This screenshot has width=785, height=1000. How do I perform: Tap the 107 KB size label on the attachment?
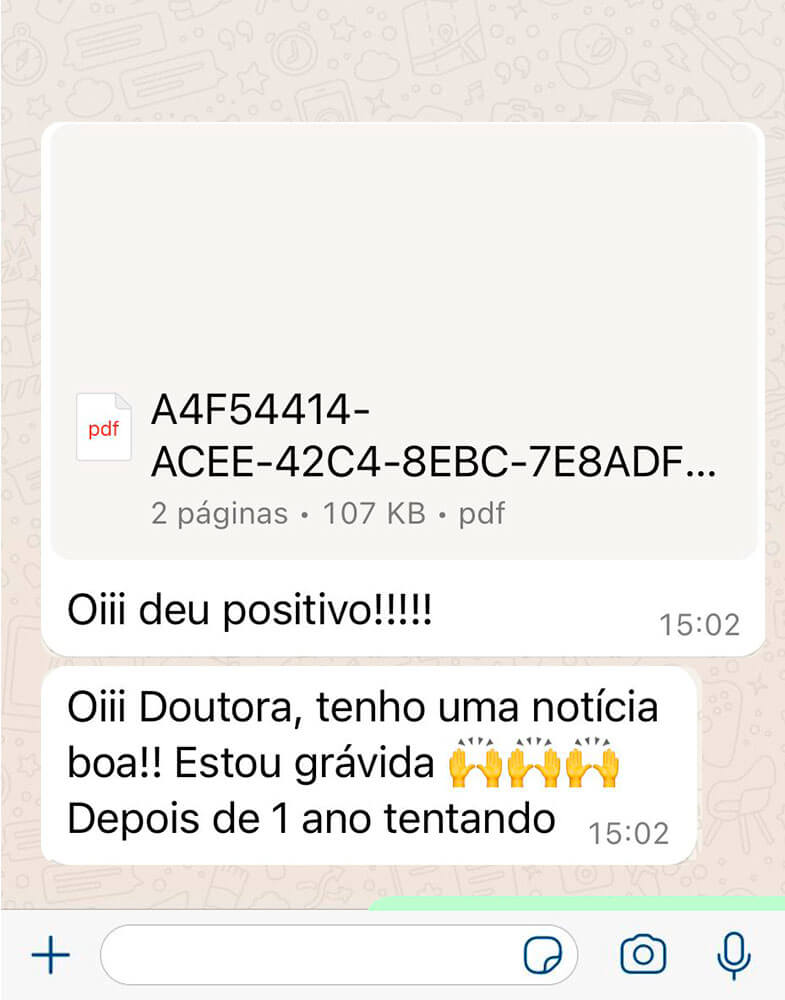pyautogui.click(x=372, y=513)
